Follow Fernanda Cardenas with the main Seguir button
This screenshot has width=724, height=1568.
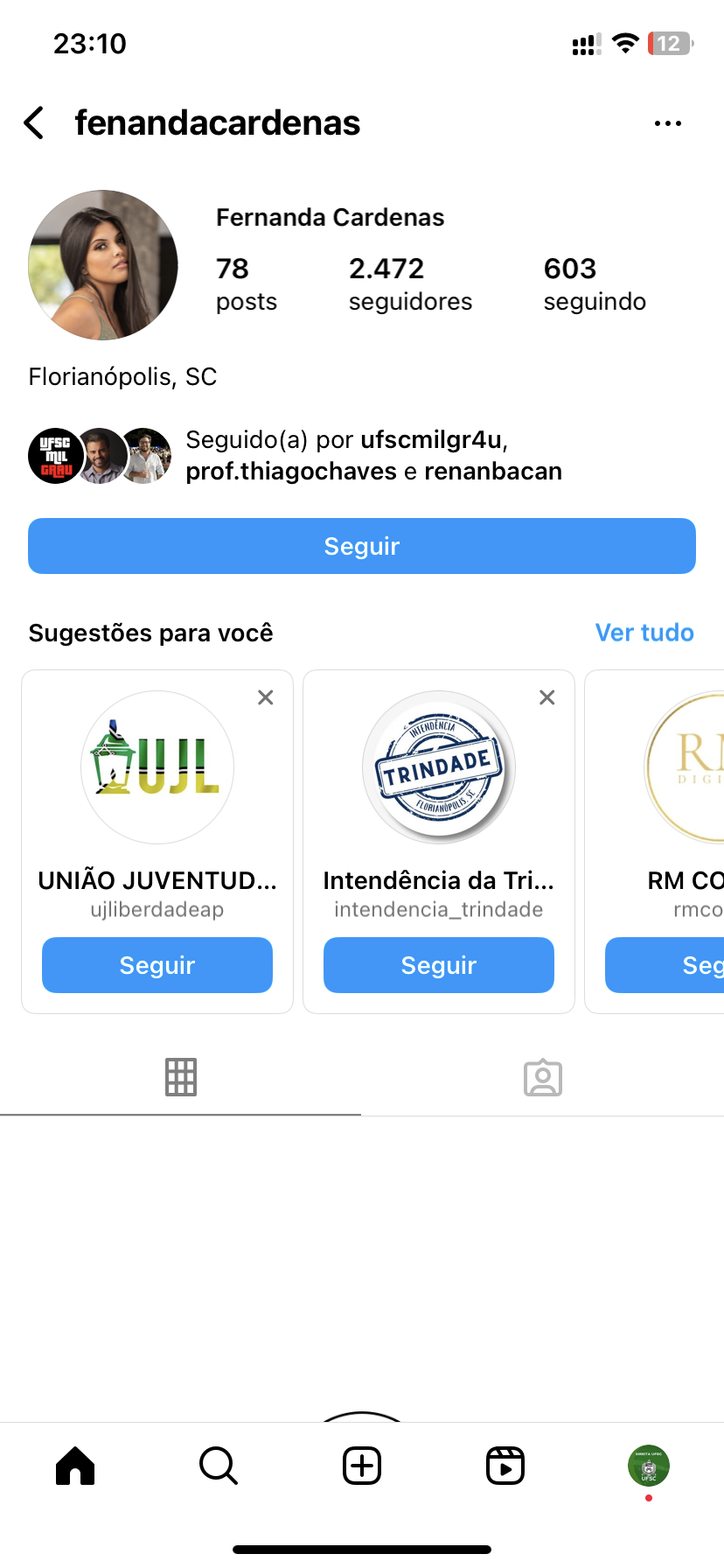(x=362, y=546)
